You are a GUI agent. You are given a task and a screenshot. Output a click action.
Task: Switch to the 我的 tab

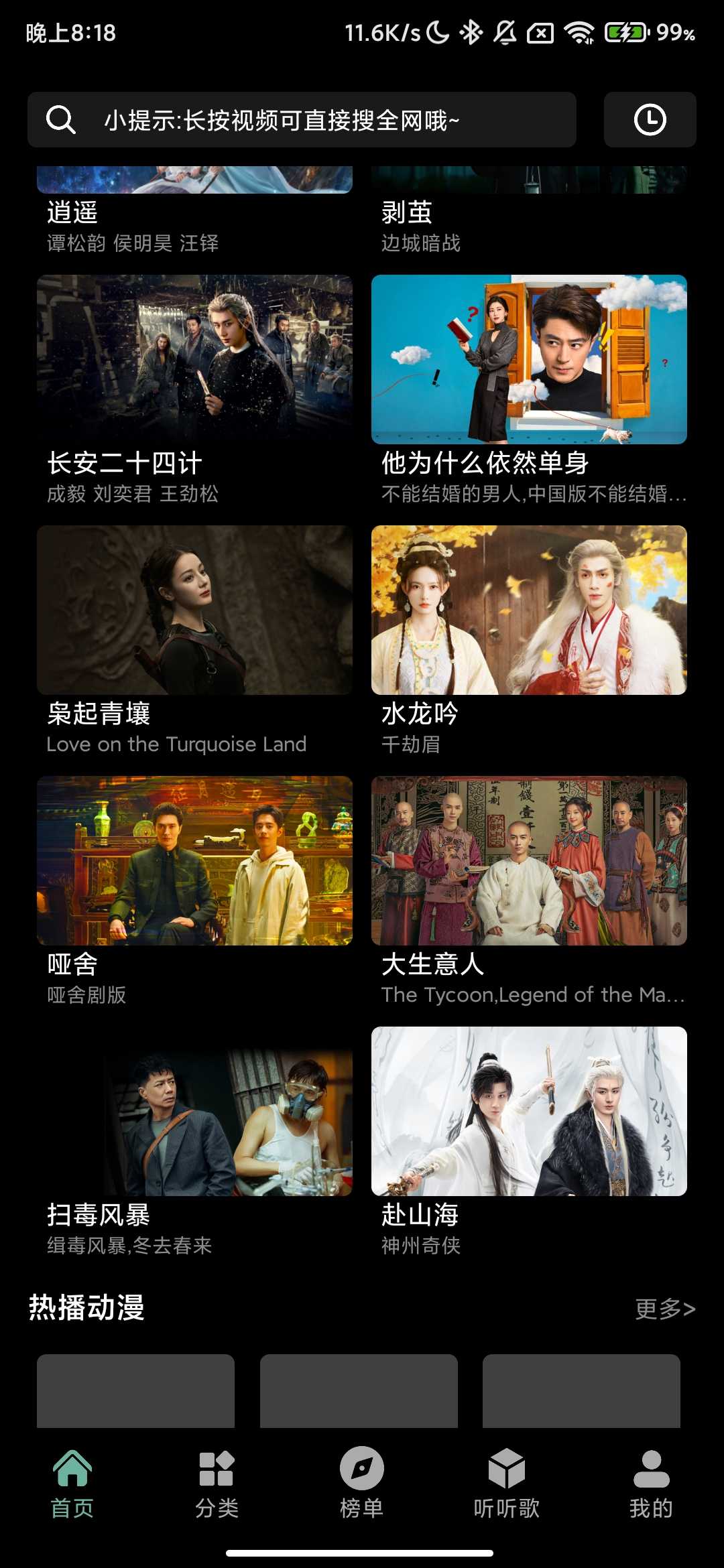(x=651, y=1481)
